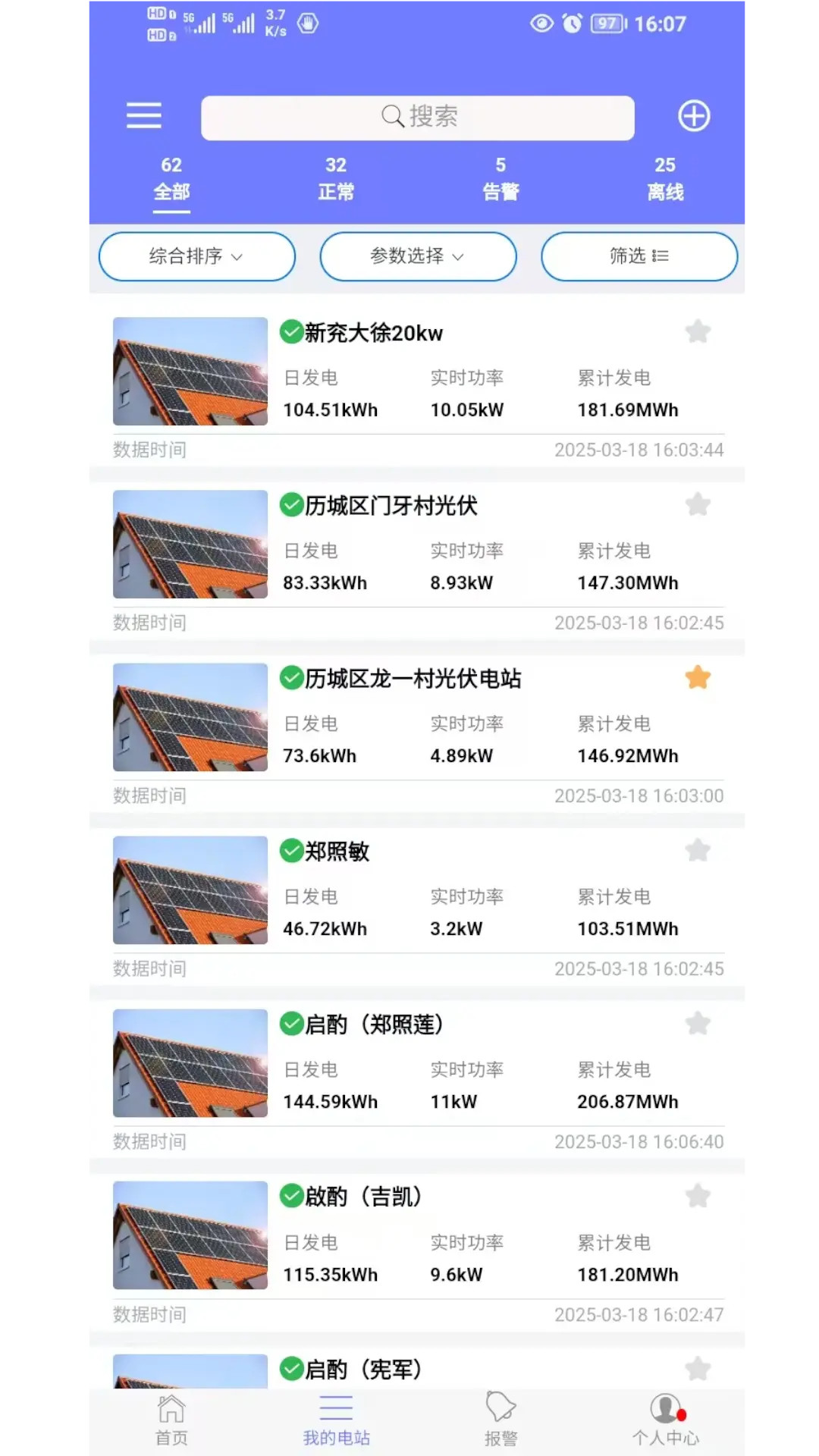Viewport: 819px width, 1456px height.
Task: Switch to the 离线 tab
Action: [x=665, y=180]
